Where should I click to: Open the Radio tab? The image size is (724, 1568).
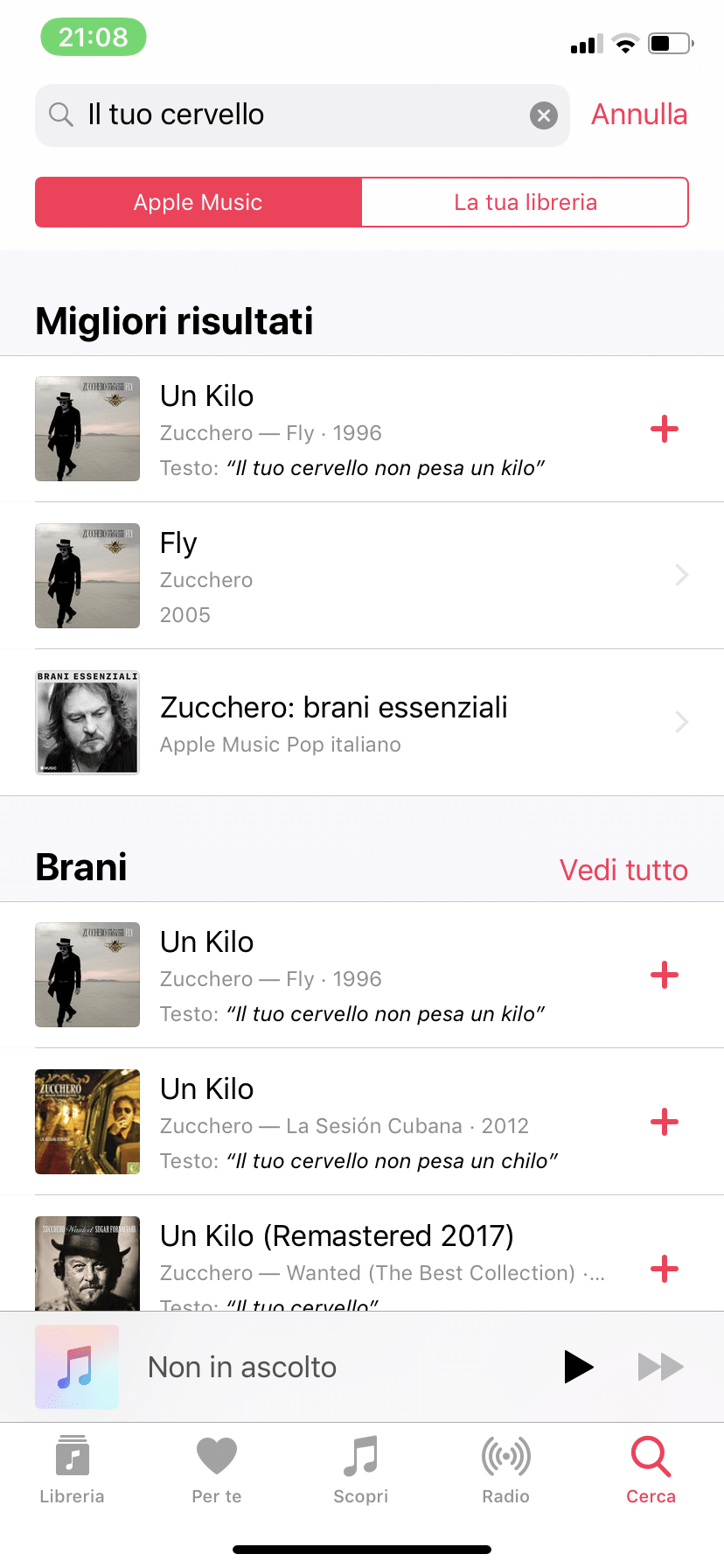pyautogui.click(x=506, y=1470)
